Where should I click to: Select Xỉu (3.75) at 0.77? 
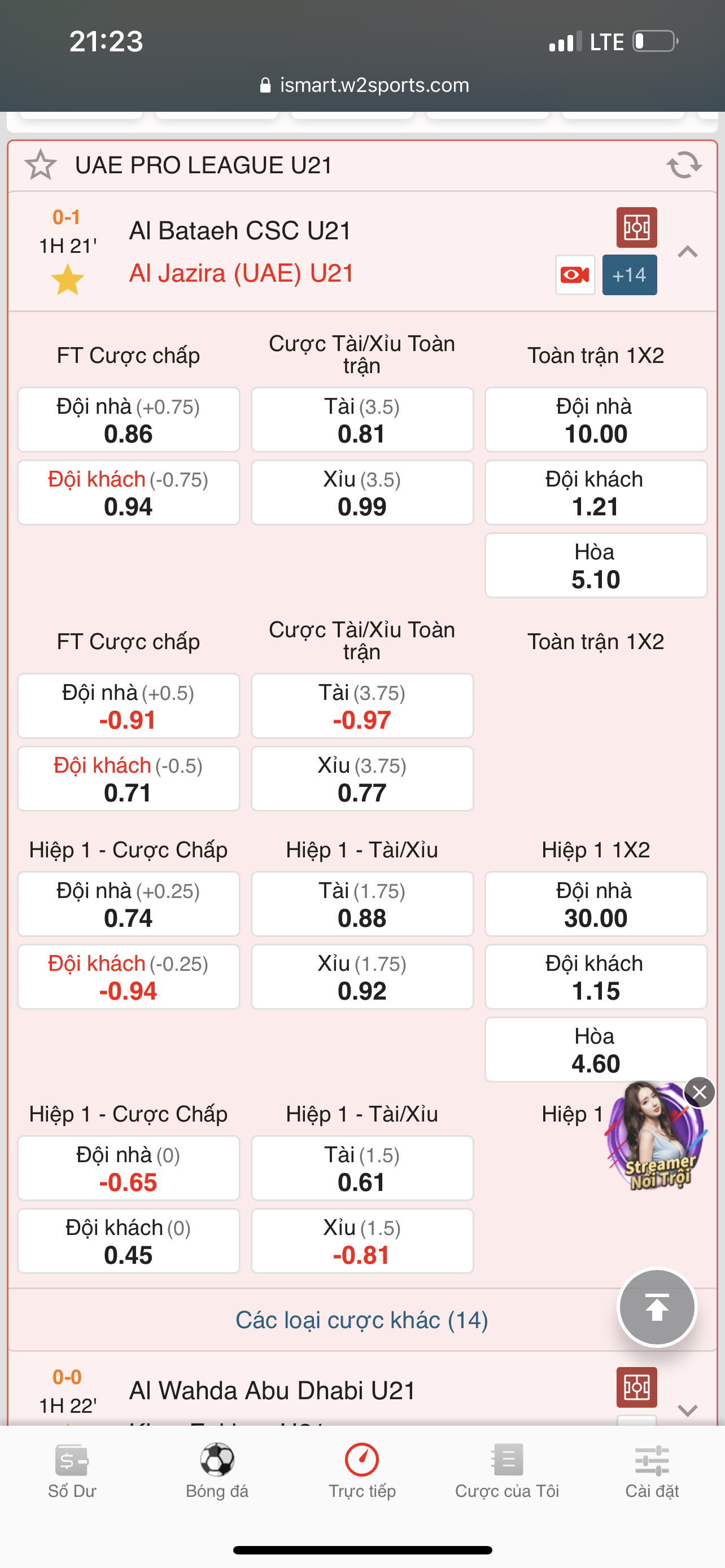[361, 778]
